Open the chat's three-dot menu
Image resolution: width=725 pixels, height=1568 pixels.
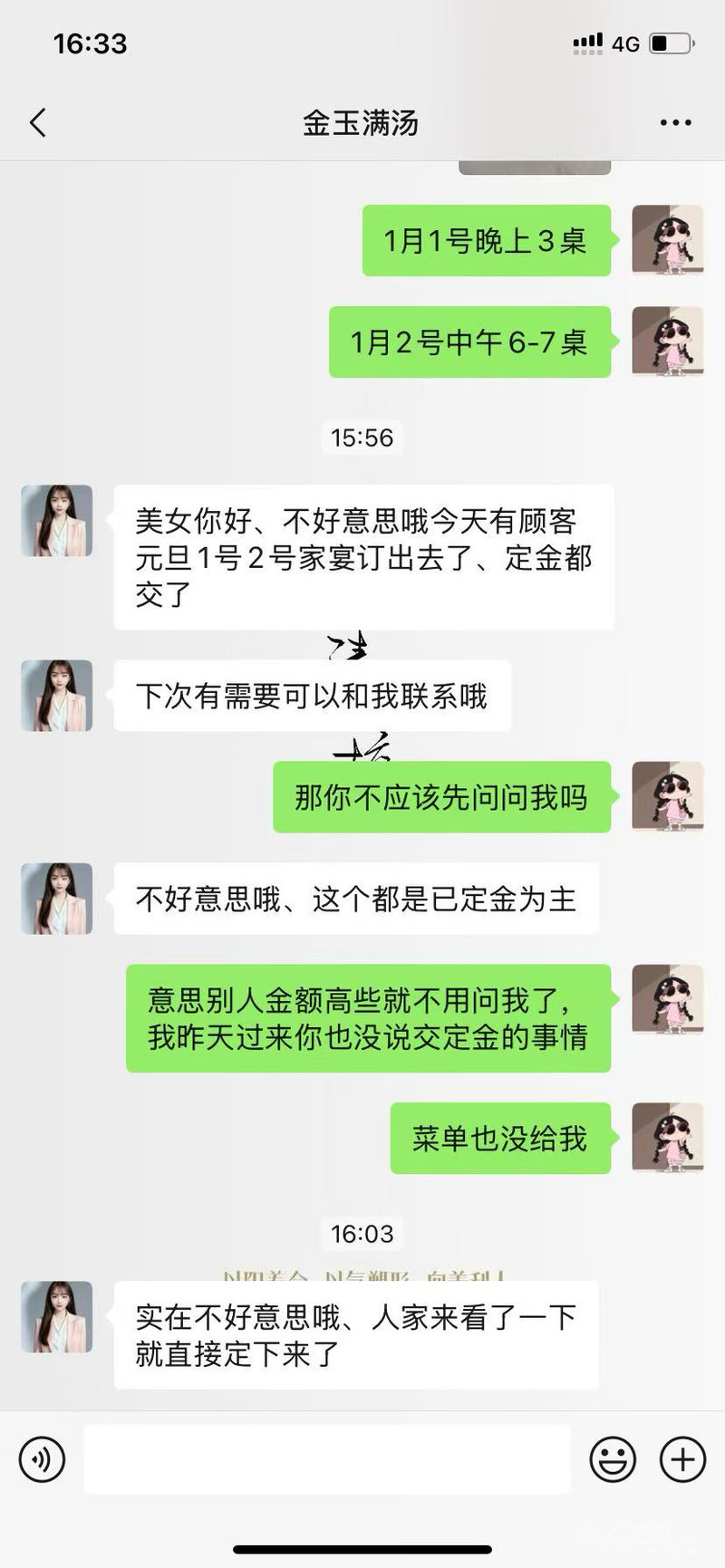675,123
